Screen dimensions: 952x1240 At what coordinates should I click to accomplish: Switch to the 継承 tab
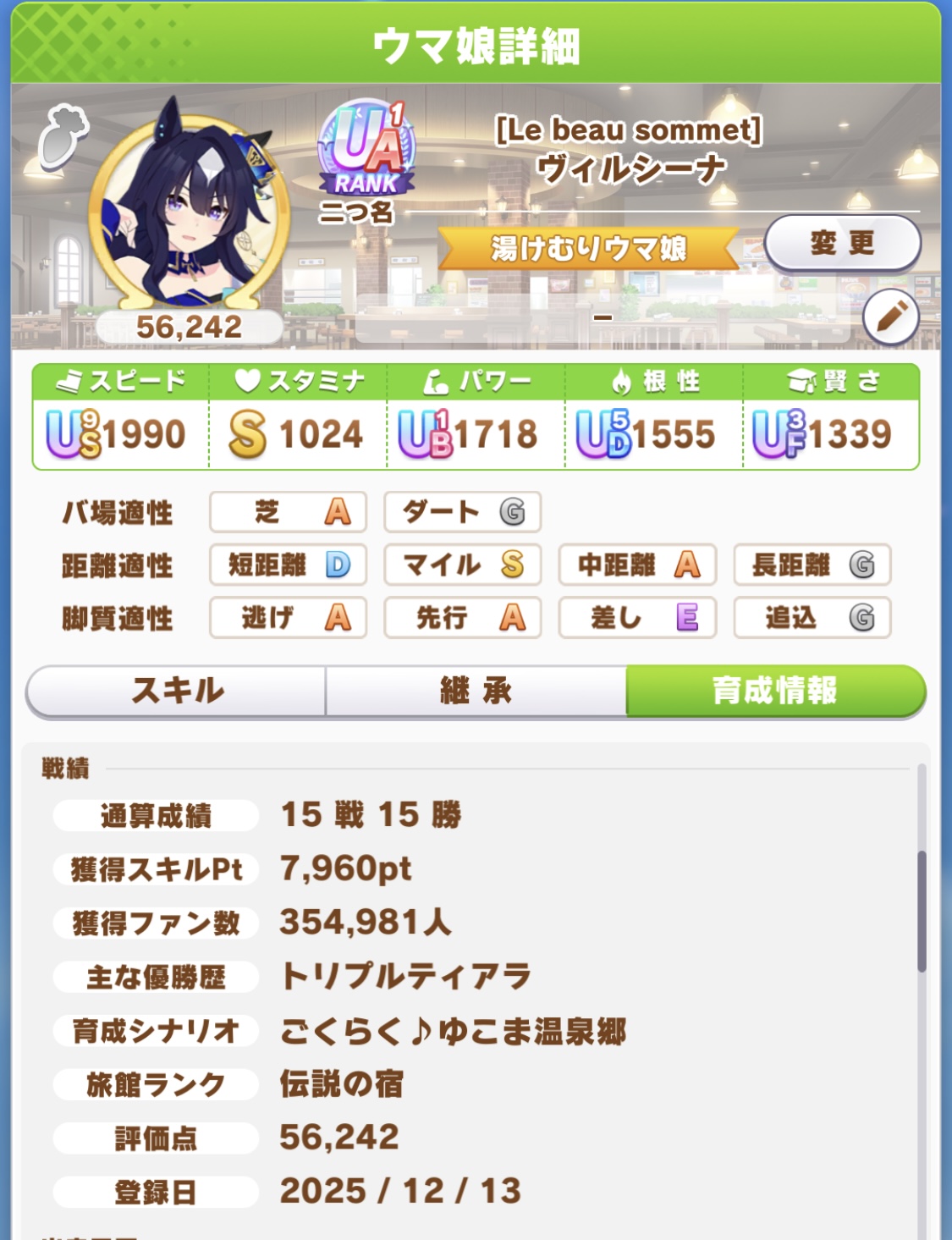(476, 691)
